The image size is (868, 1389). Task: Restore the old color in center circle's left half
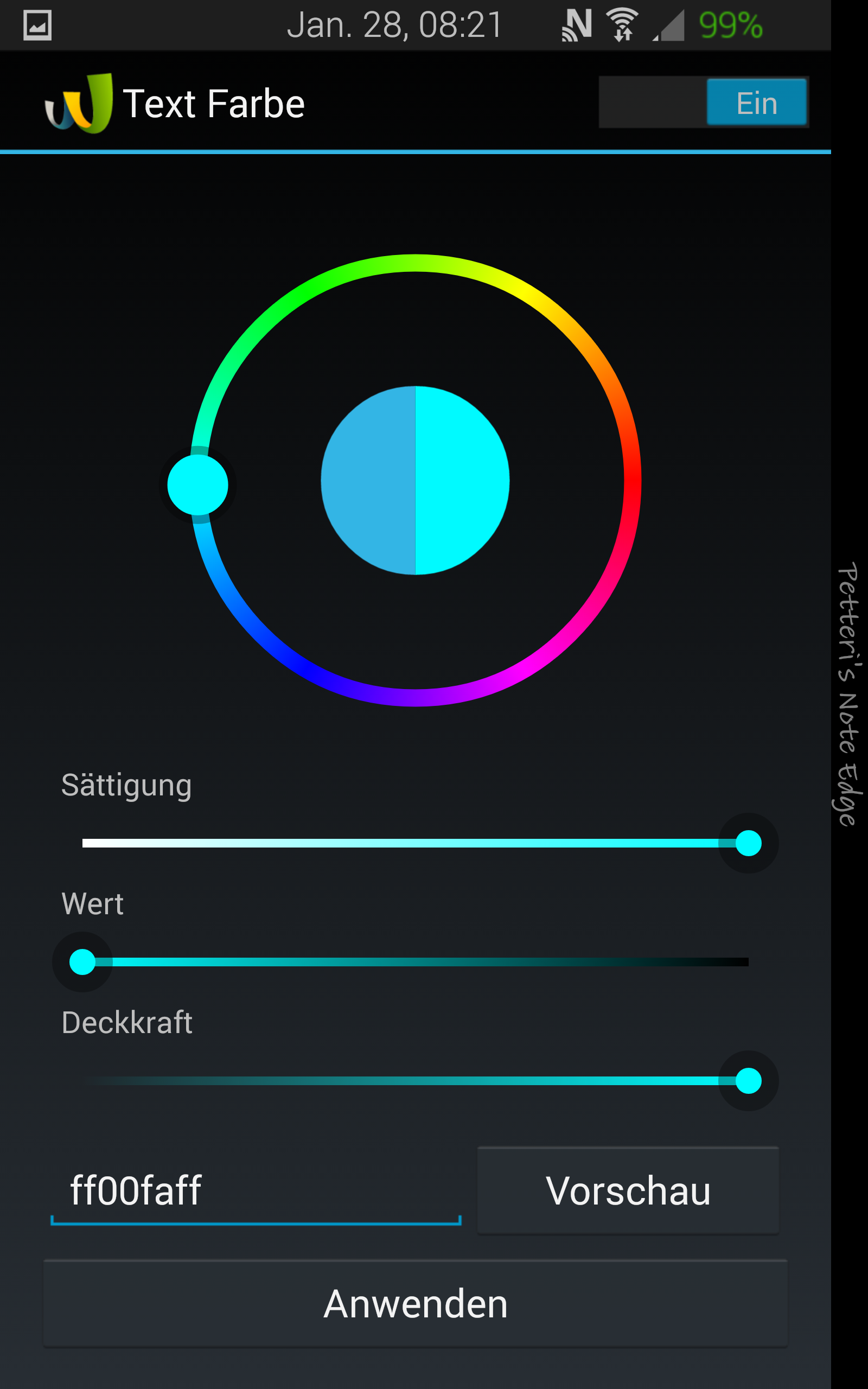[368, 480]
